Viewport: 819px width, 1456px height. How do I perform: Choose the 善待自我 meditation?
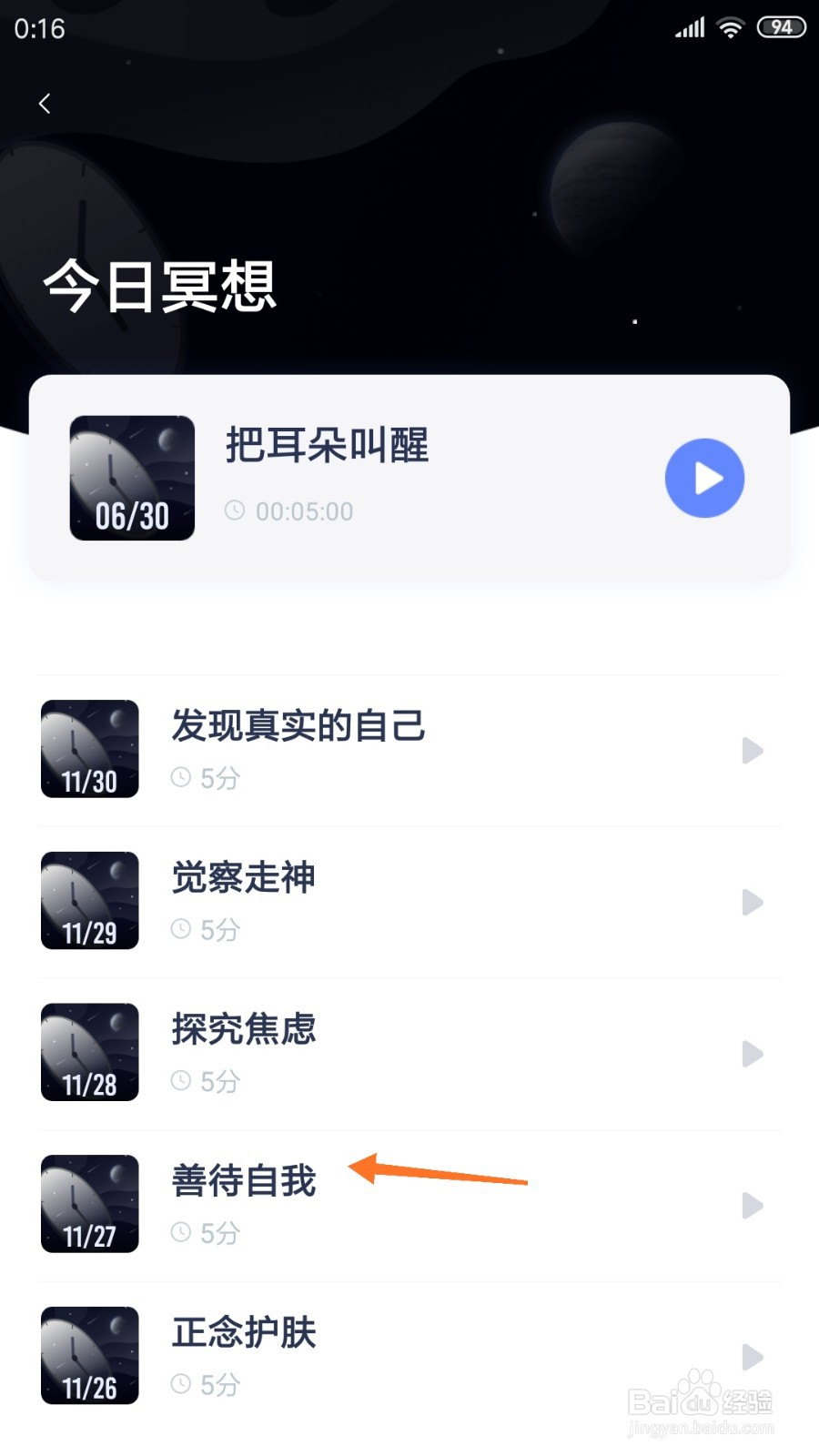coord(244,1181)
